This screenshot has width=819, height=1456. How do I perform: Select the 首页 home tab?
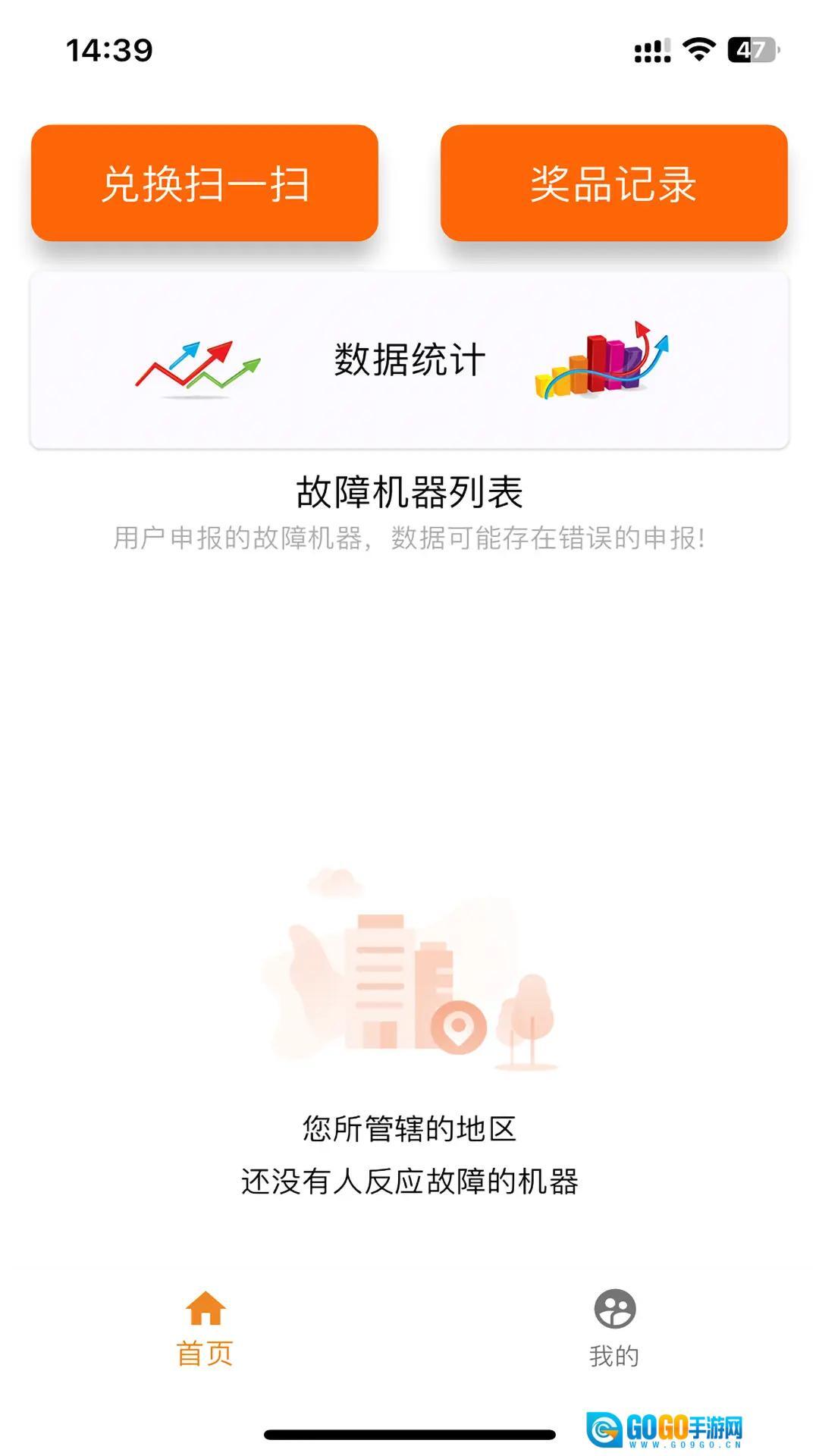[x=205, y=1327]
